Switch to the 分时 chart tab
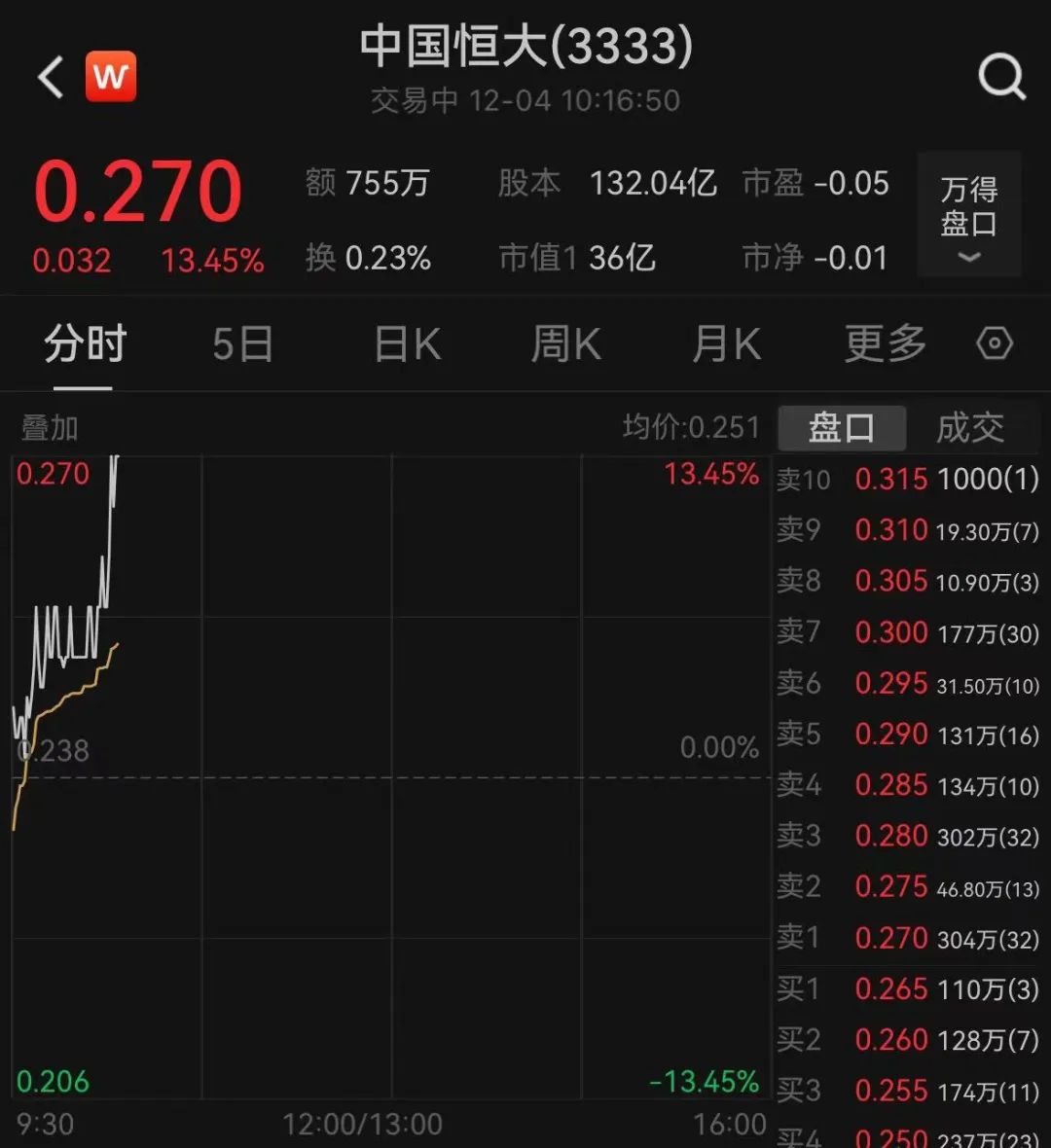 [x=85, y=344]
